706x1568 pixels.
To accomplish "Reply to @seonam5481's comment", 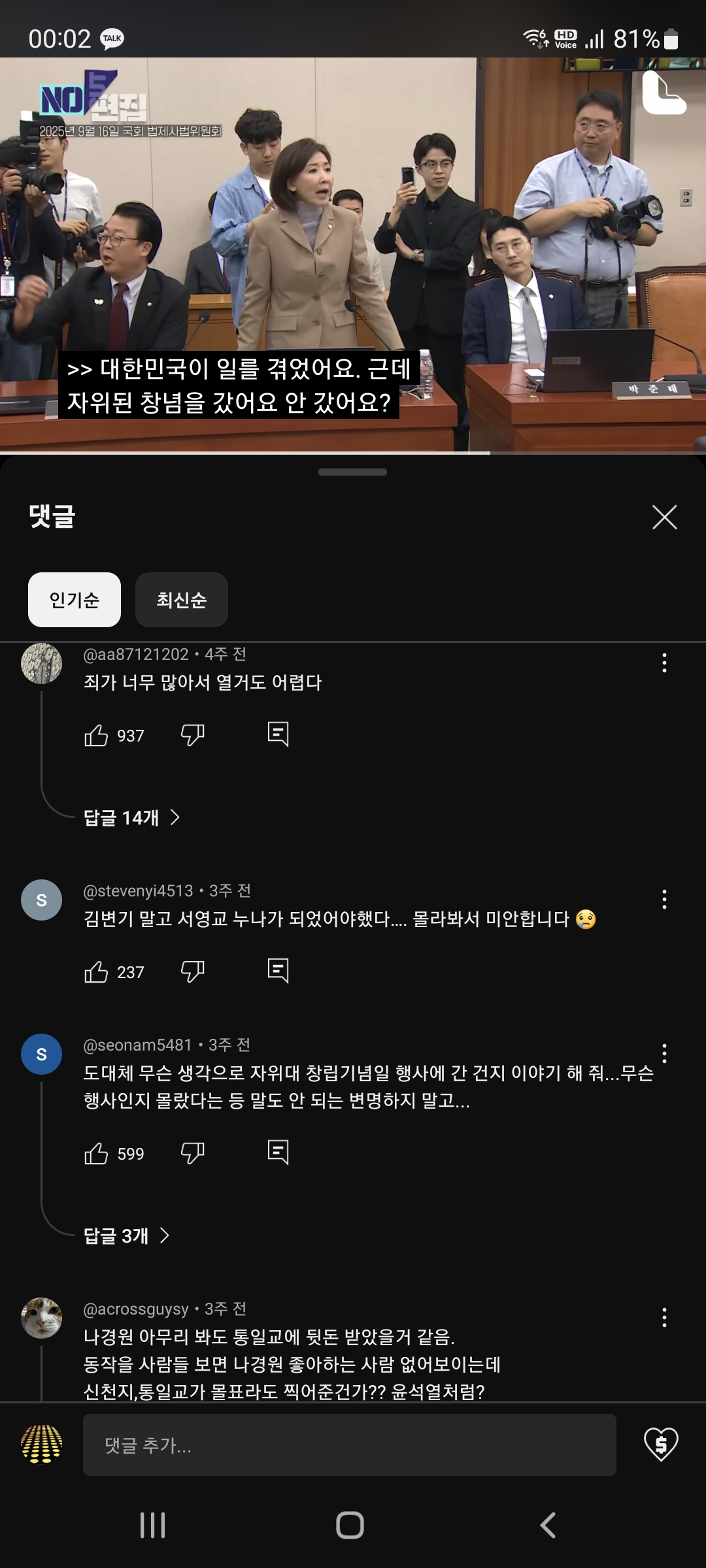I will (278, 1152).
